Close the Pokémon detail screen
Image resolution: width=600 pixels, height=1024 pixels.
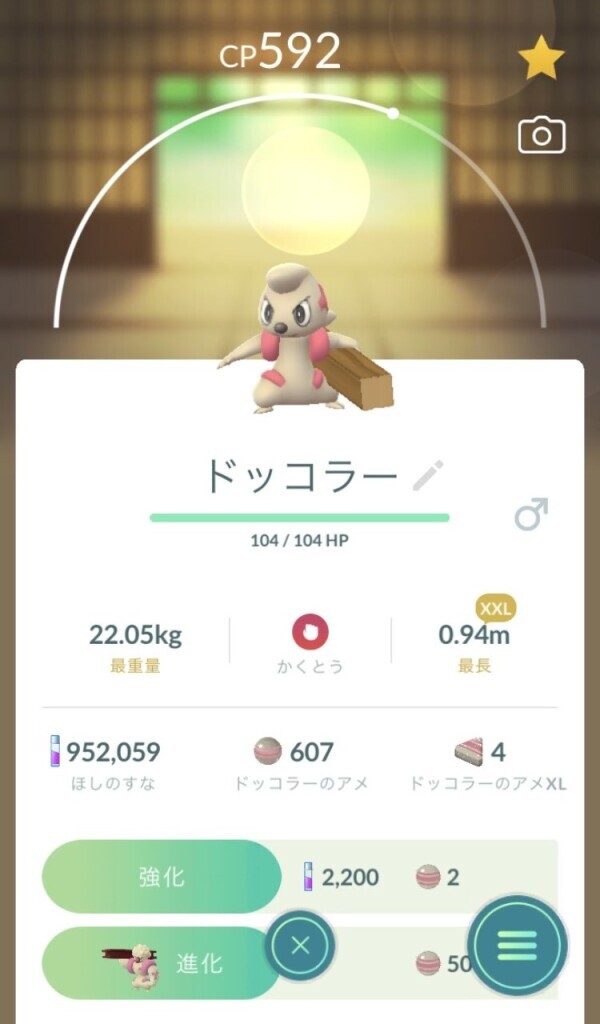click(300, 946)
